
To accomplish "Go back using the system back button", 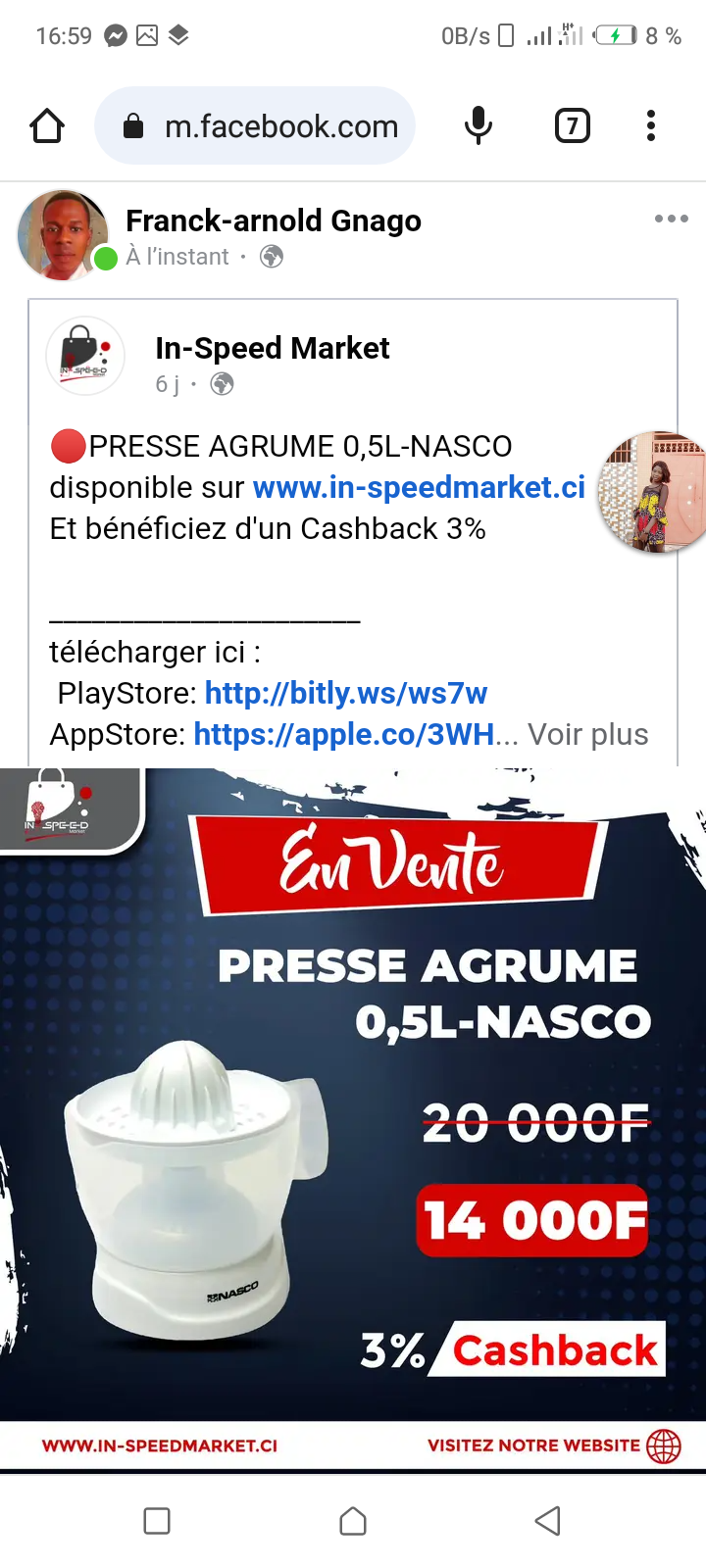I will (547, 1521).
